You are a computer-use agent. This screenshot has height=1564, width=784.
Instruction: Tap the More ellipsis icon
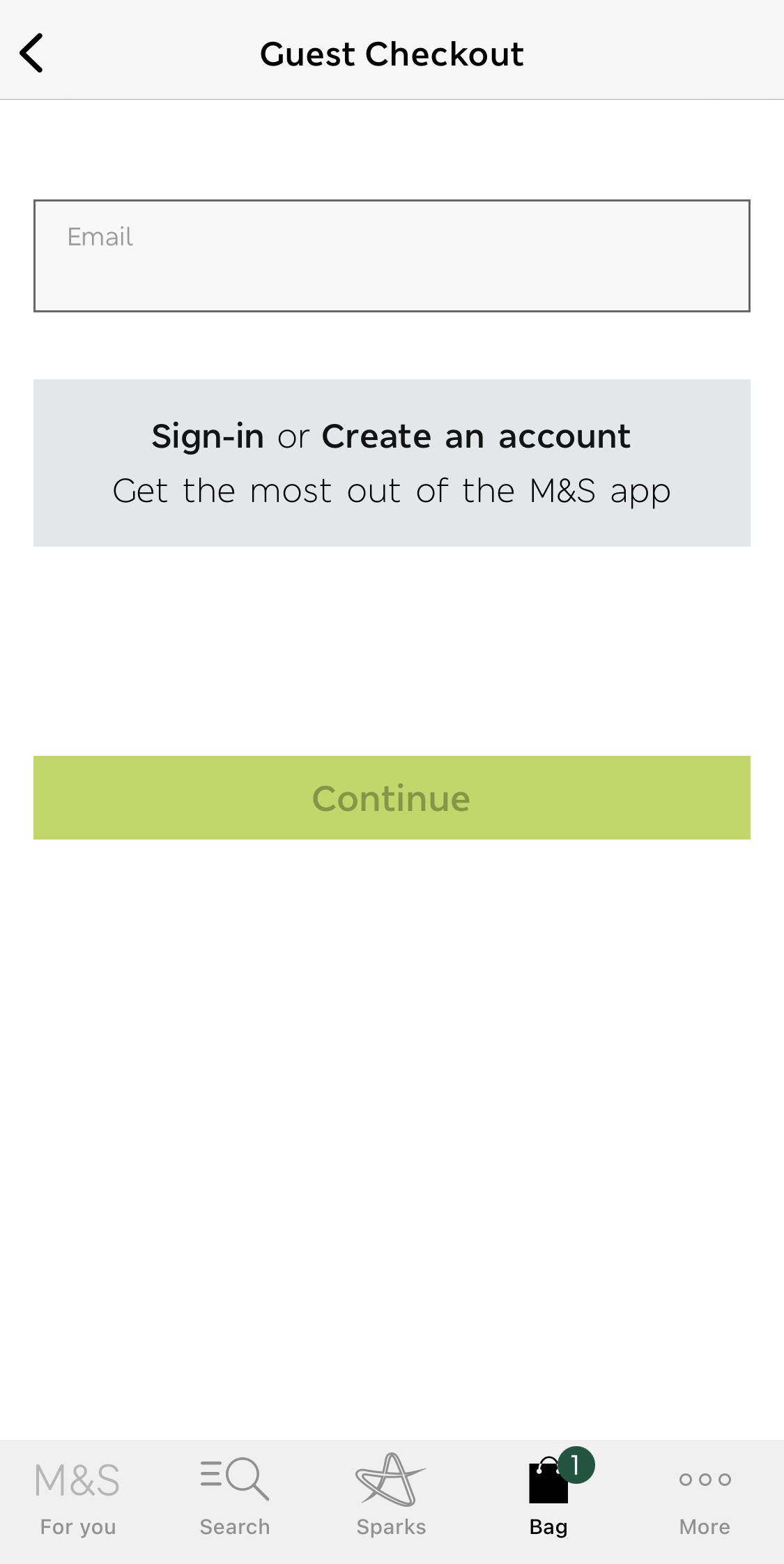point(705,1480)
